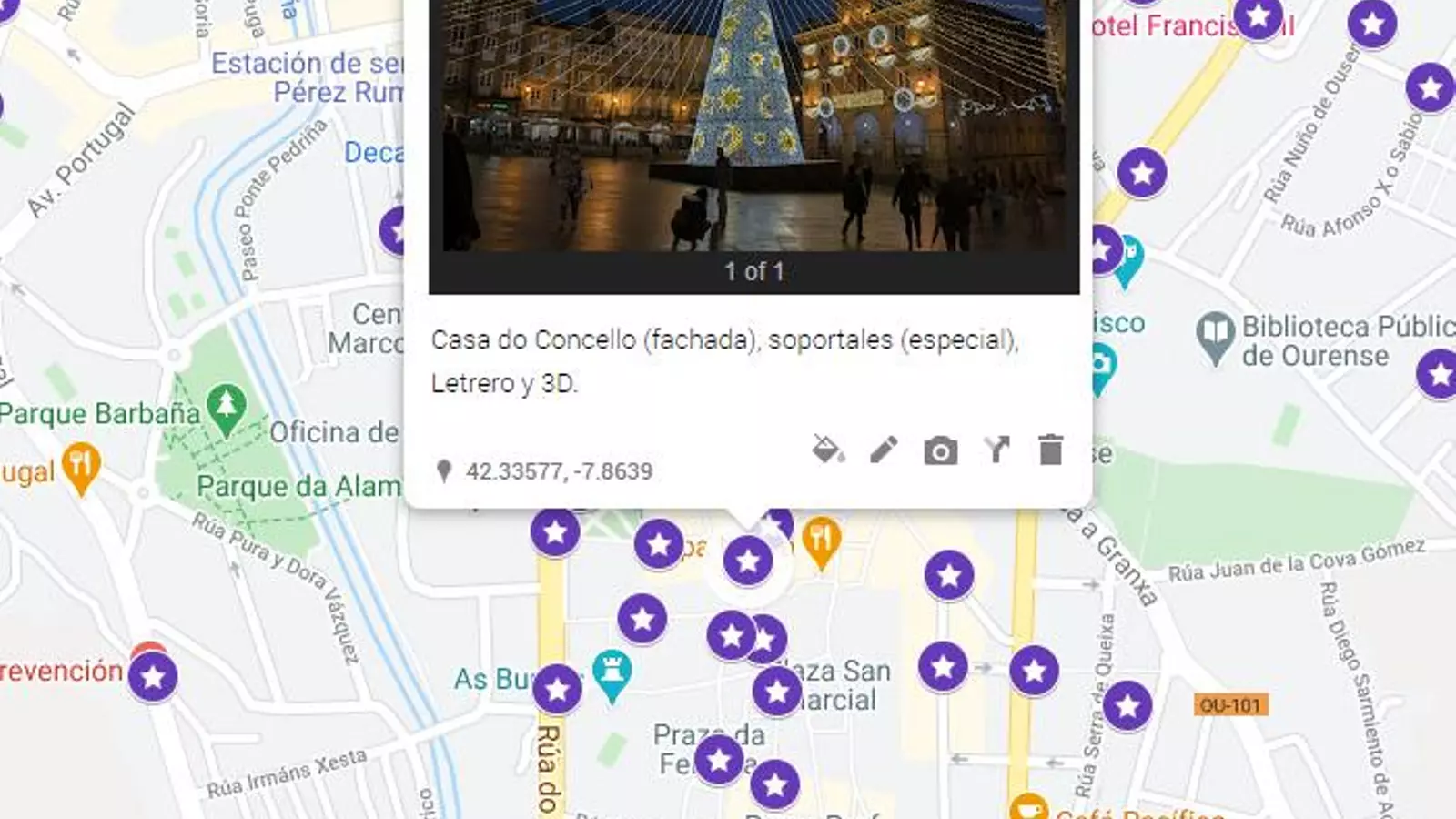Select the star marker near Prevención
Screen dimensions: 1456x819
pyautogui.click(x=153, y=676)
